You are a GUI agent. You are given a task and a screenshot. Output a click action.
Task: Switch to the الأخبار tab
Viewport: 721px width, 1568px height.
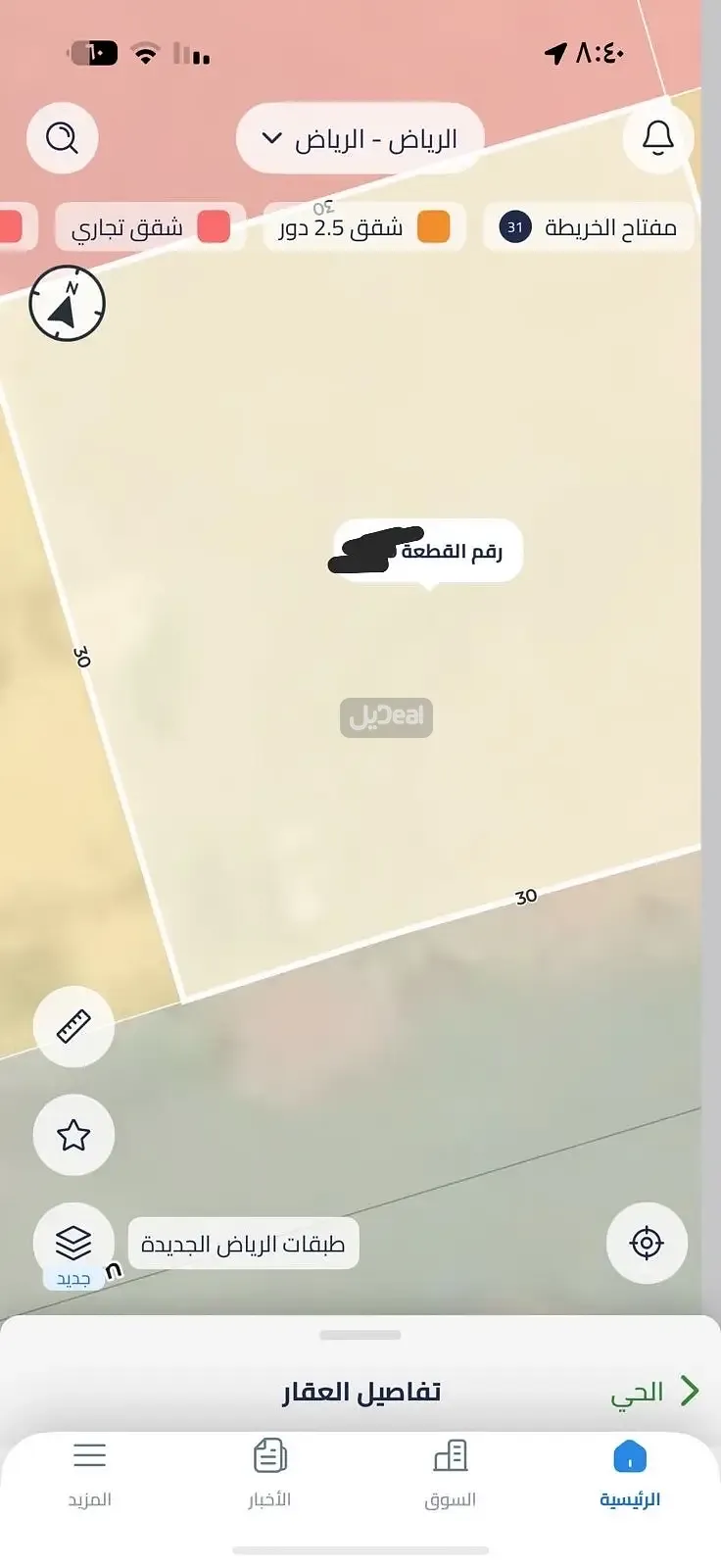tap(269, 1474)
